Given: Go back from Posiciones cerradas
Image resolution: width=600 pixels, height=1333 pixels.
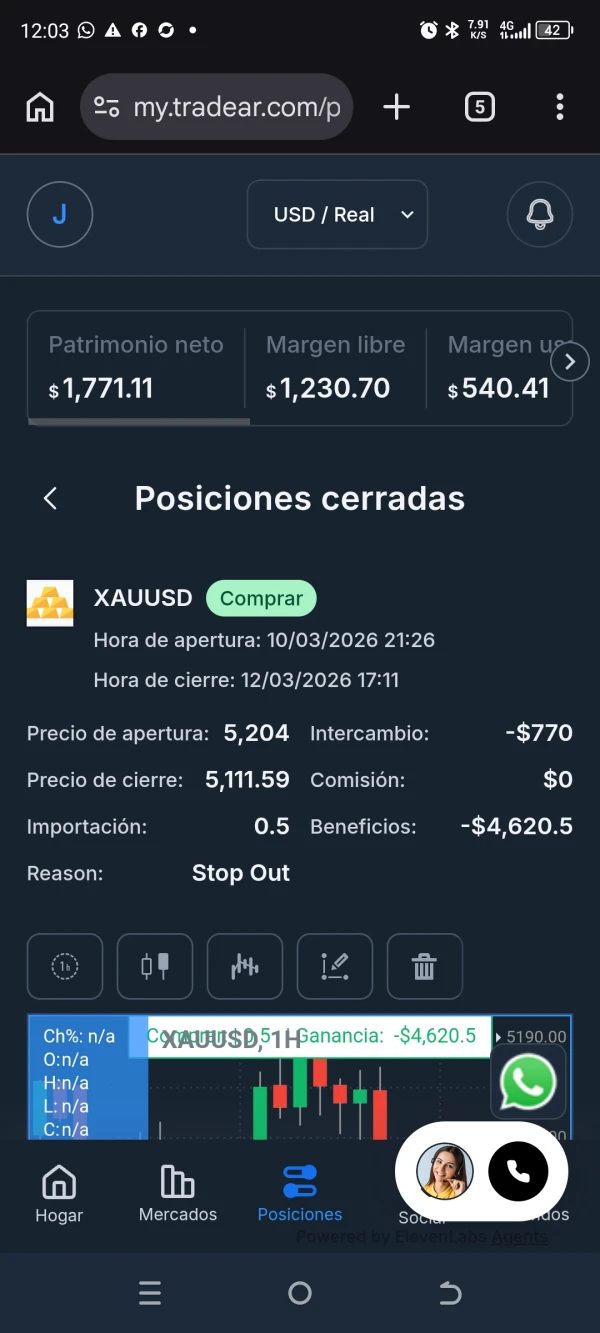Looking at the screenshot, I should [51, 498].
